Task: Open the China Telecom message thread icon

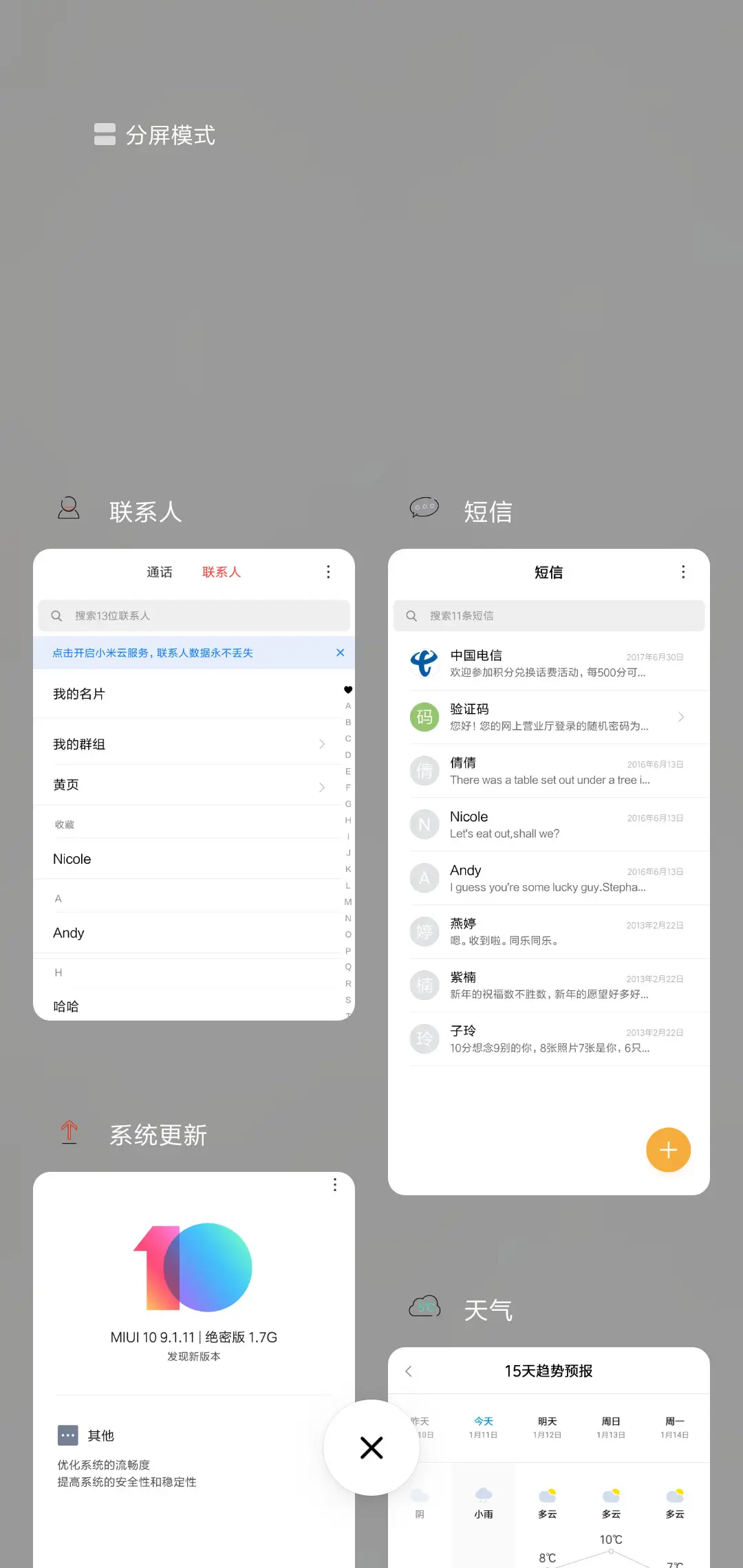Action: pyautogui.click(x=424, y=663)
